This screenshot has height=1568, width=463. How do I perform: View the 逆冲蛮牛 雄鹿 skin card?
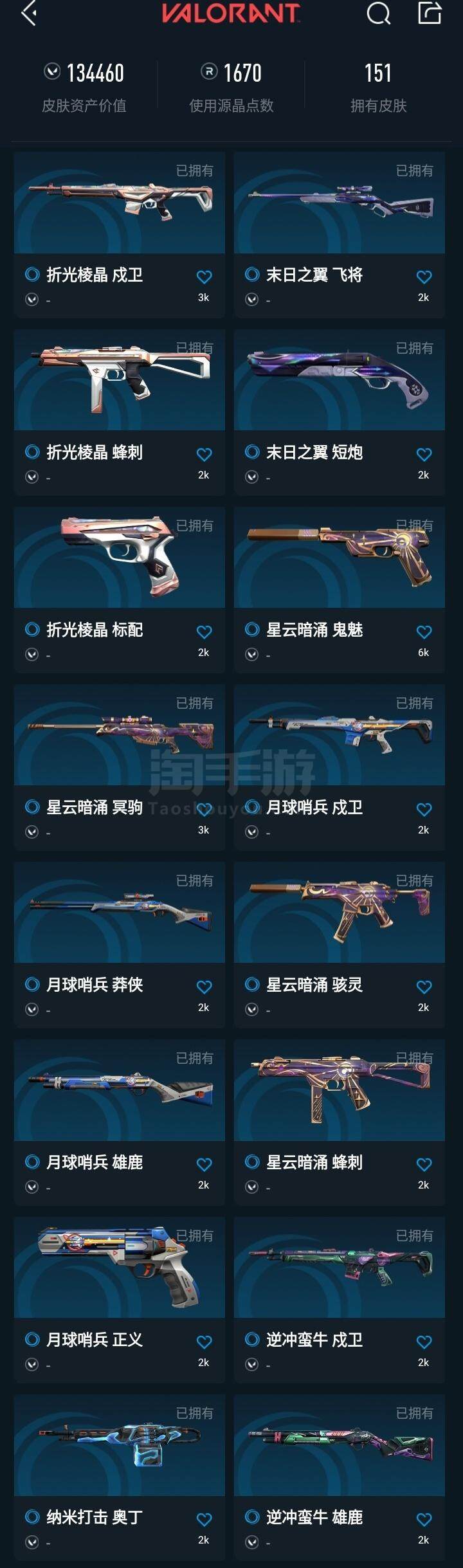tap(340, 1477)
